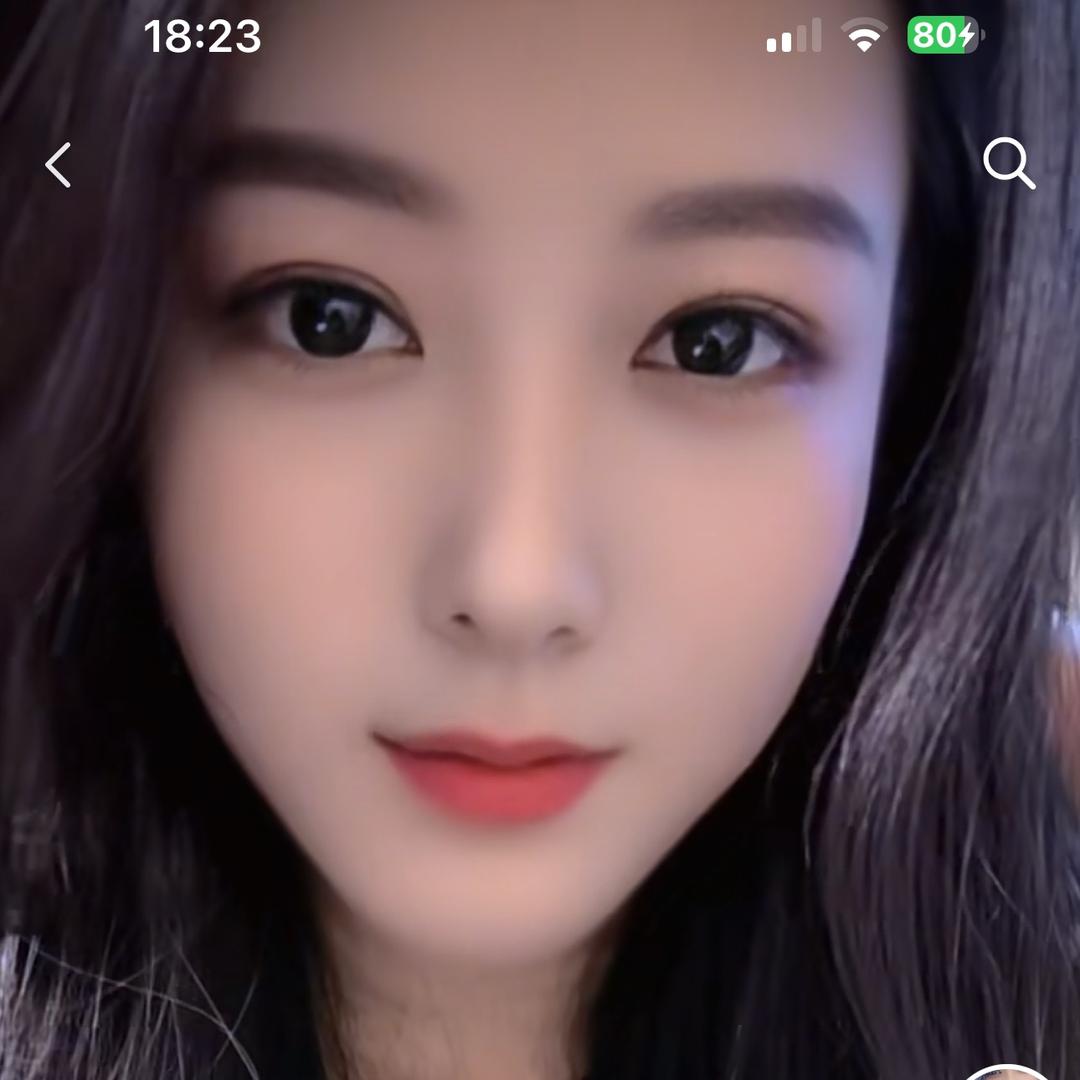Open search with the magnifier icon
Viewport: 1080px width, 1080px height.
coord(1008,163)
